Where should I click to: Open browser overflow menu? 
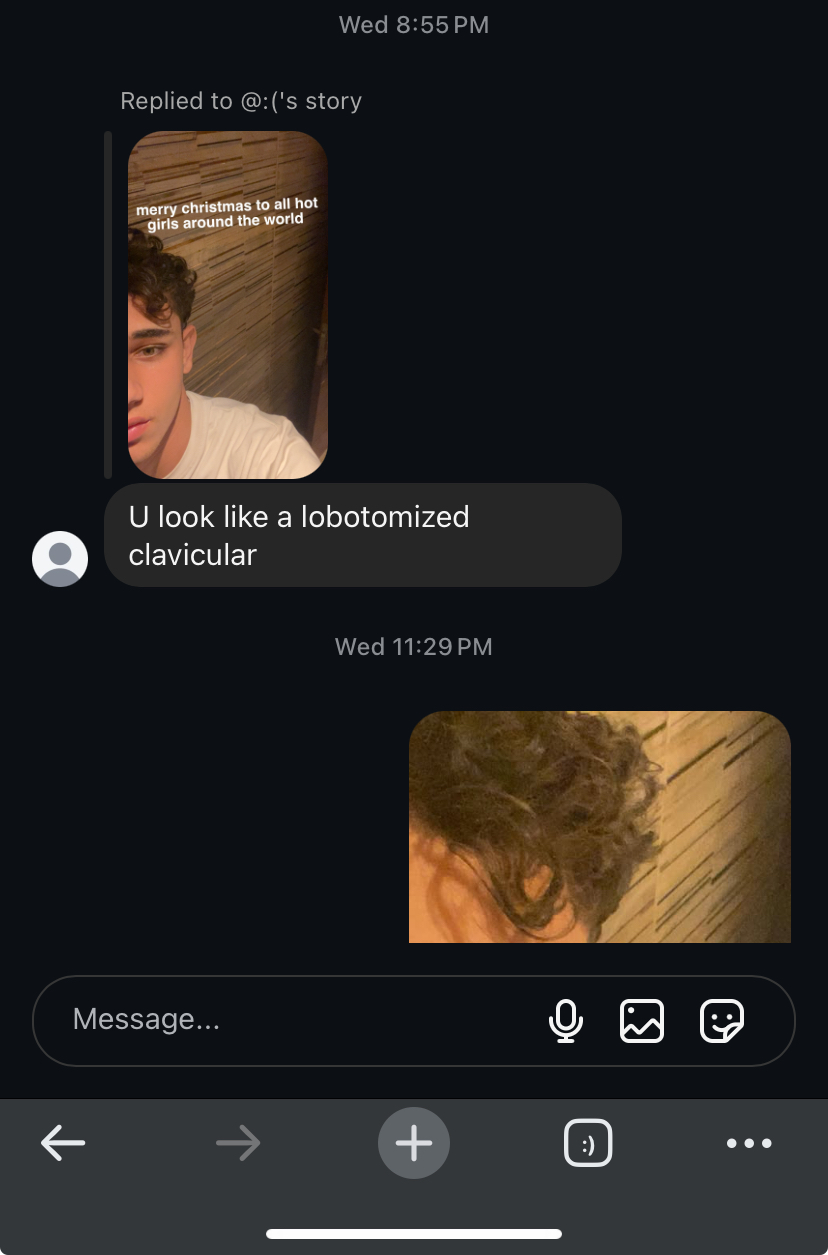point(749,1143)
